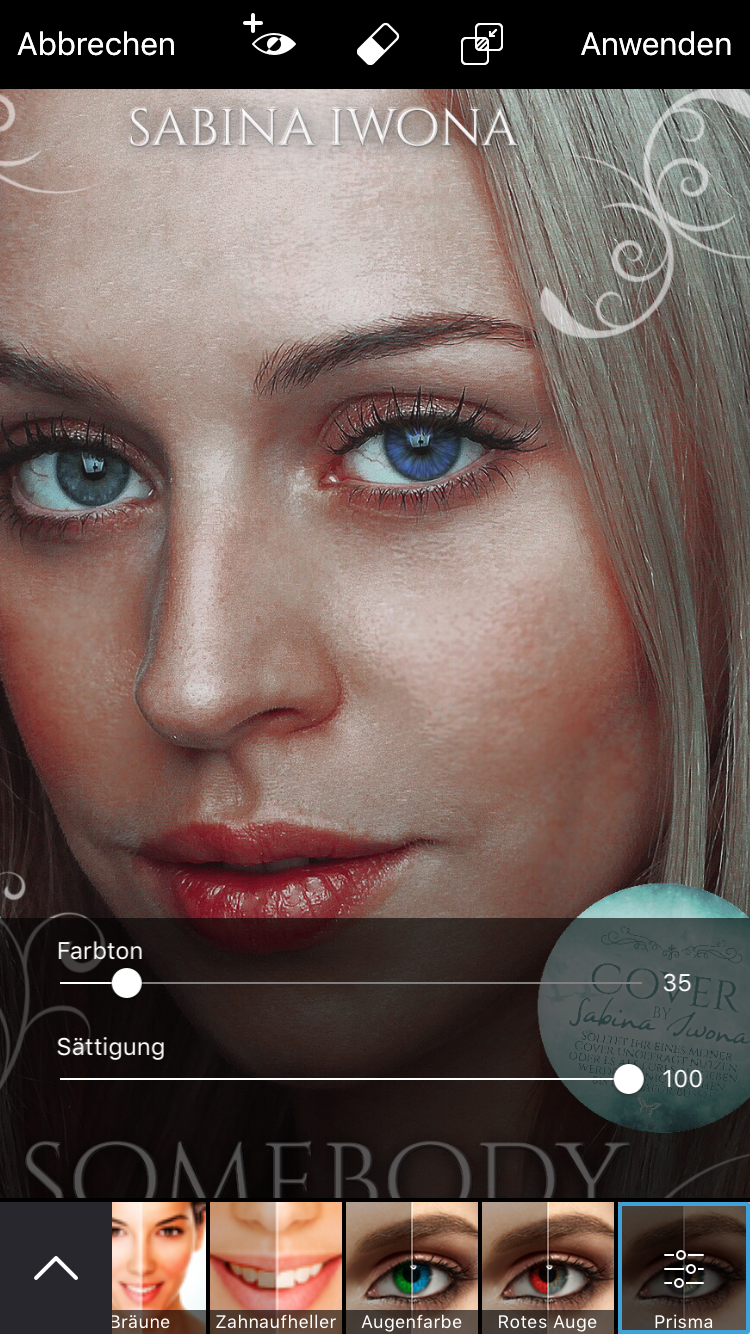Expand the tool panel with the up arrow
The height and width of the screenshot is (1334, 750).
[x=56, y=1268]
